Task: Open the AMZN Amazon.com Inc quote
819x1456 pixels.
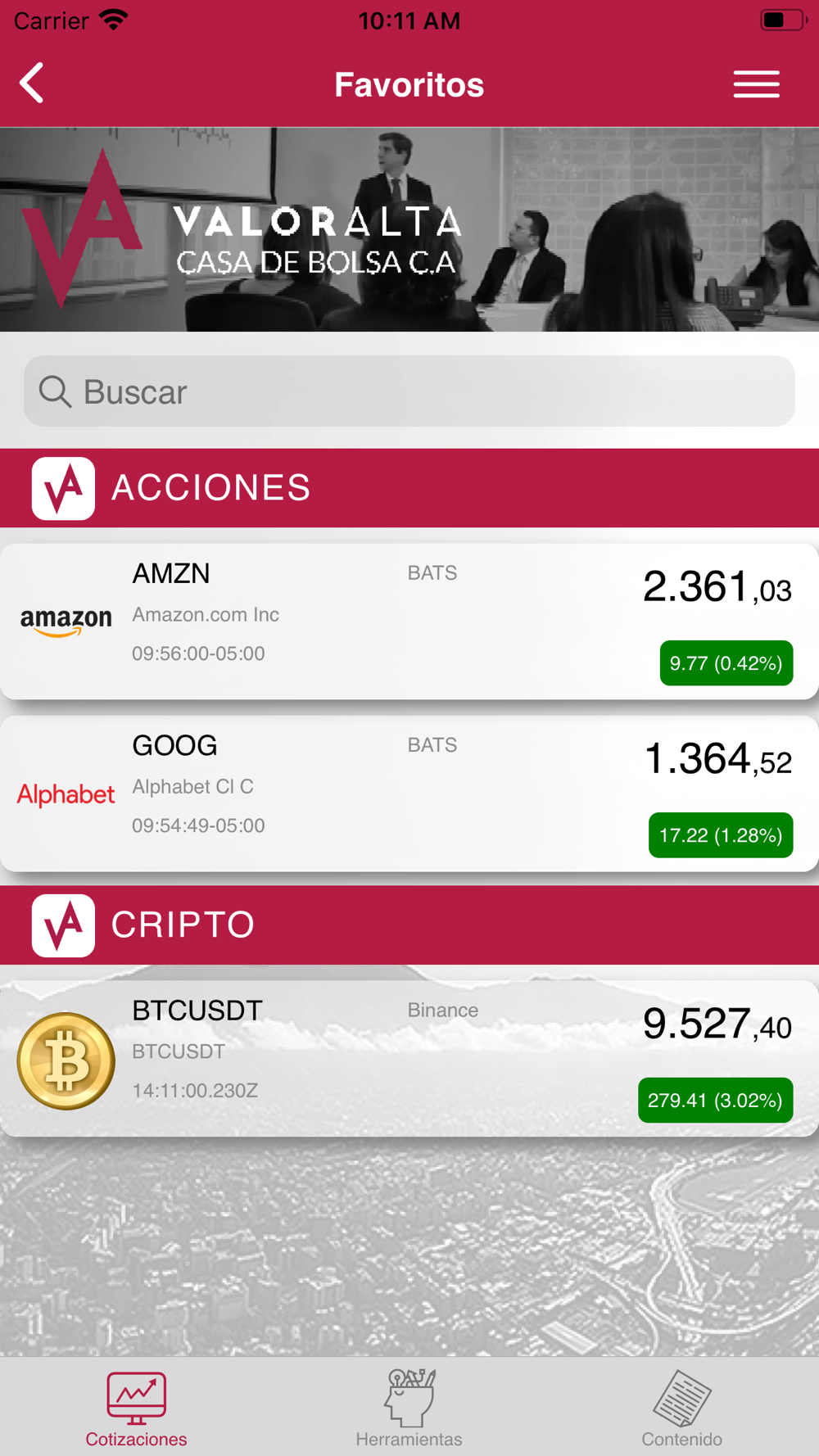Action: point(409,621)
